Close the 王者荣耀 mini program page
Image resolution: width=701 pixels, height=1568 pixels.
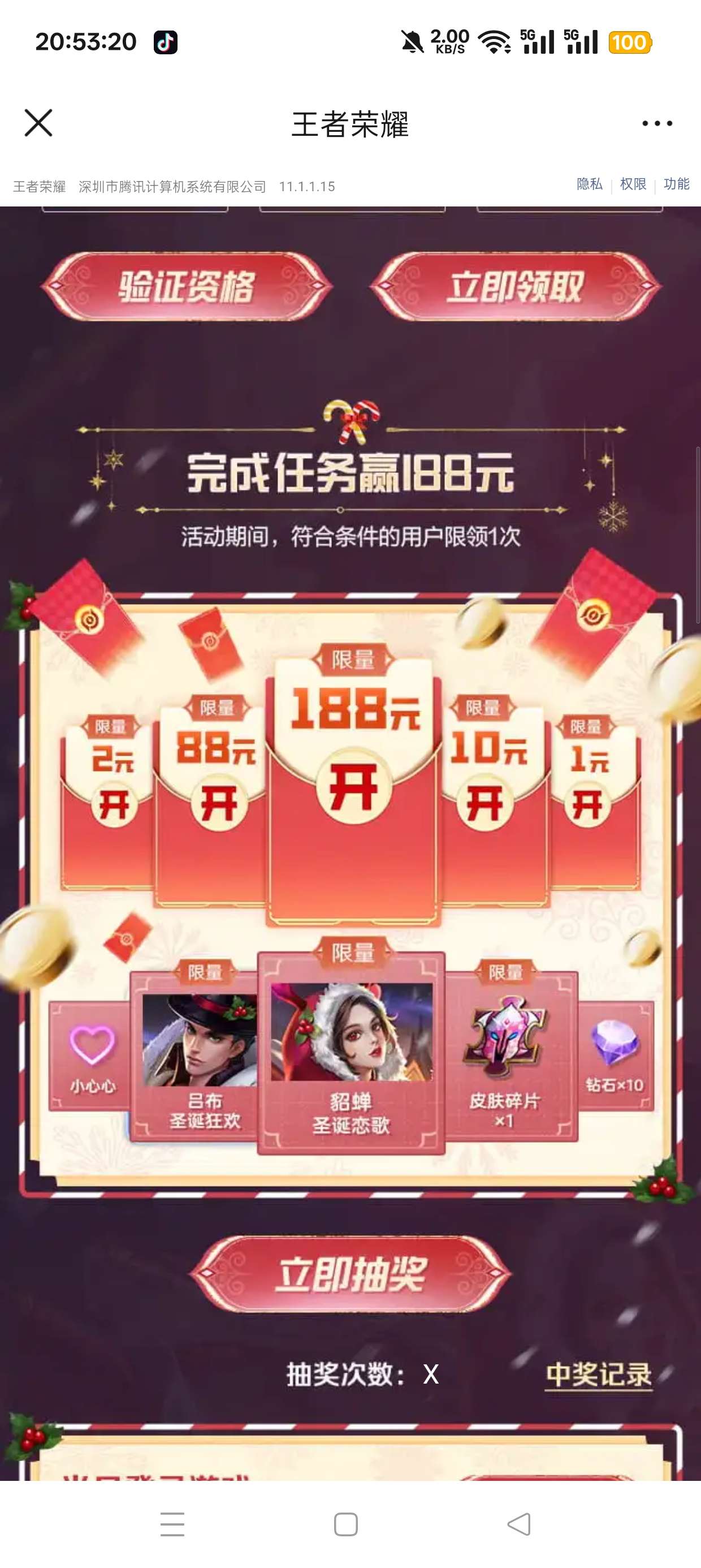(38, 123)
